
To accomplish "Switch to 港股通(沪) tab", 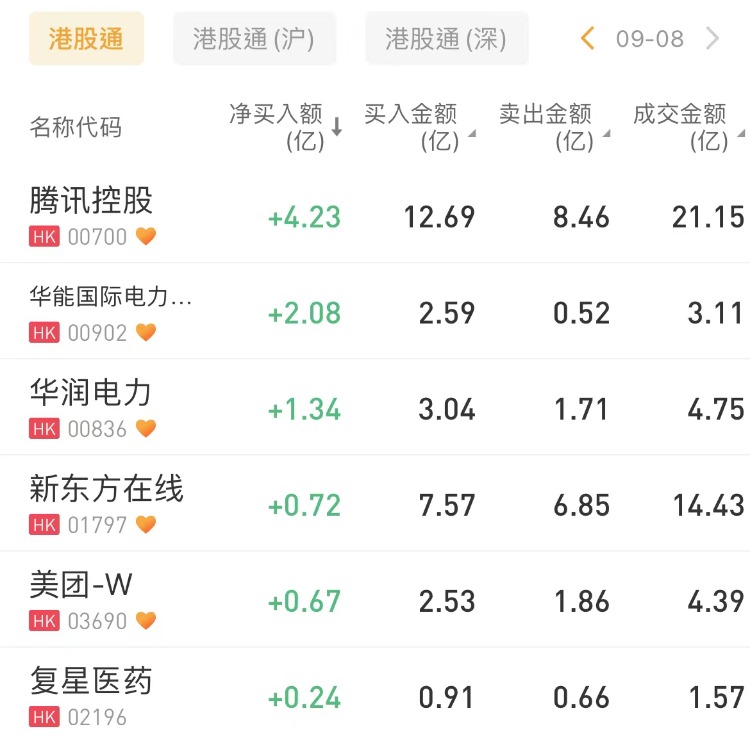I will point(254,39).
